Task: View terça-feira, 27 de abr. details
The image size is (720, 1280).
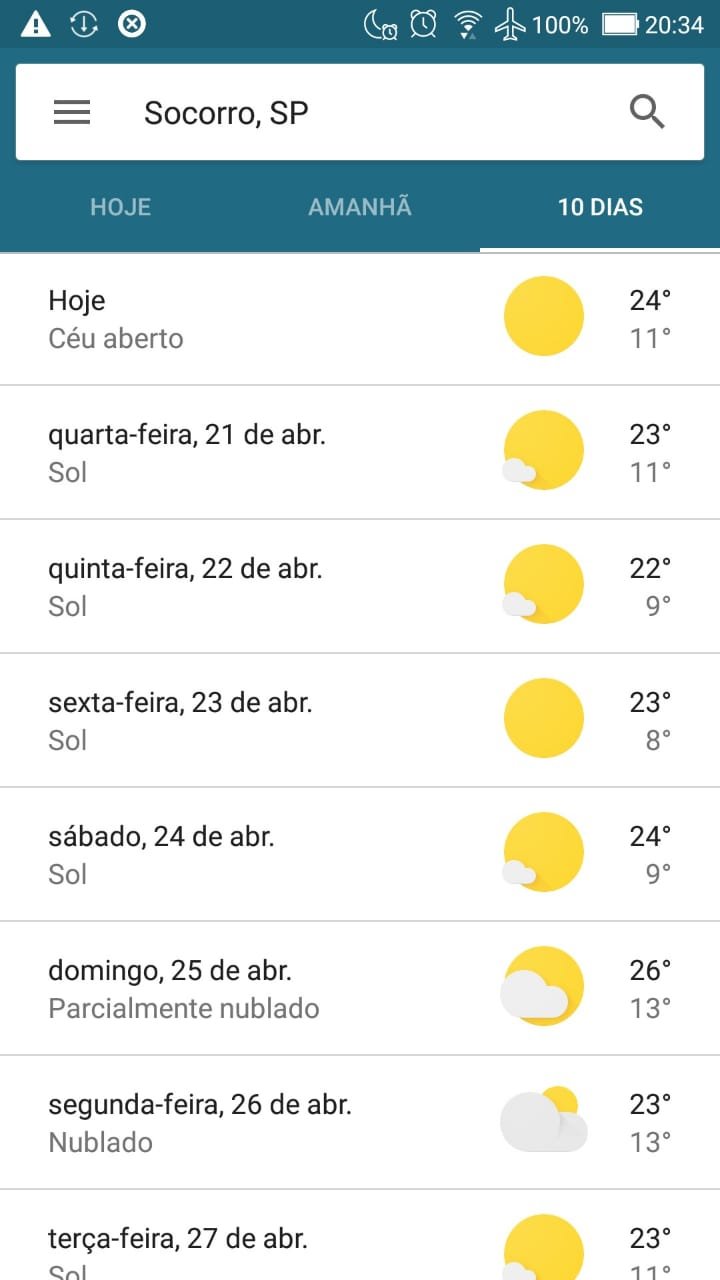Action: (360, 1235)
